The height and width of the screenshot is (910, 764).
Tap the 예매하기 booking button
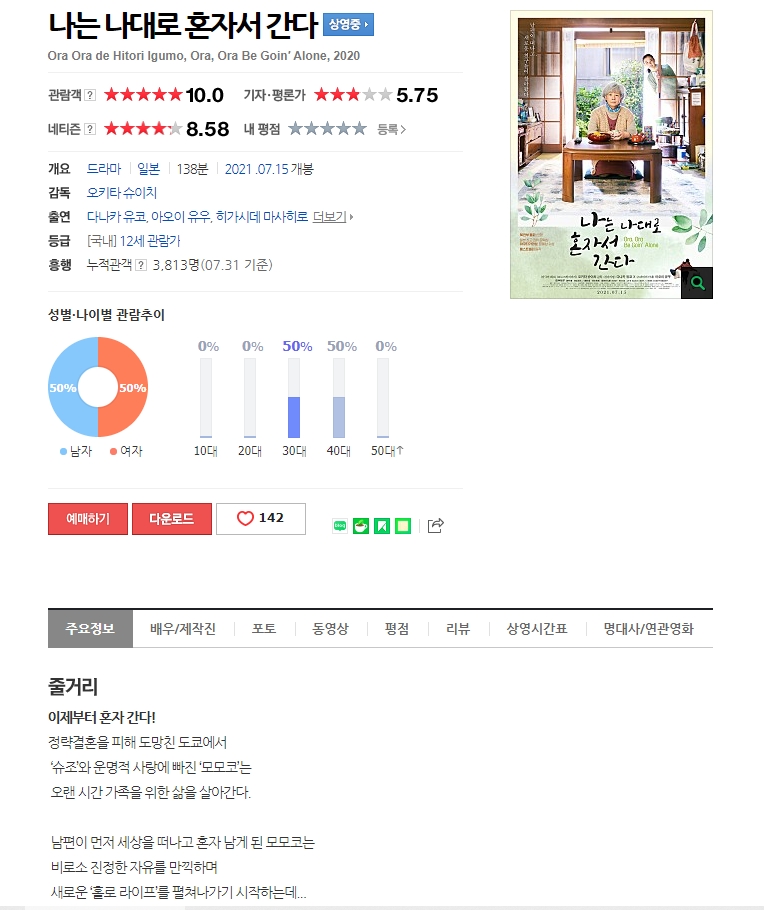88,519
